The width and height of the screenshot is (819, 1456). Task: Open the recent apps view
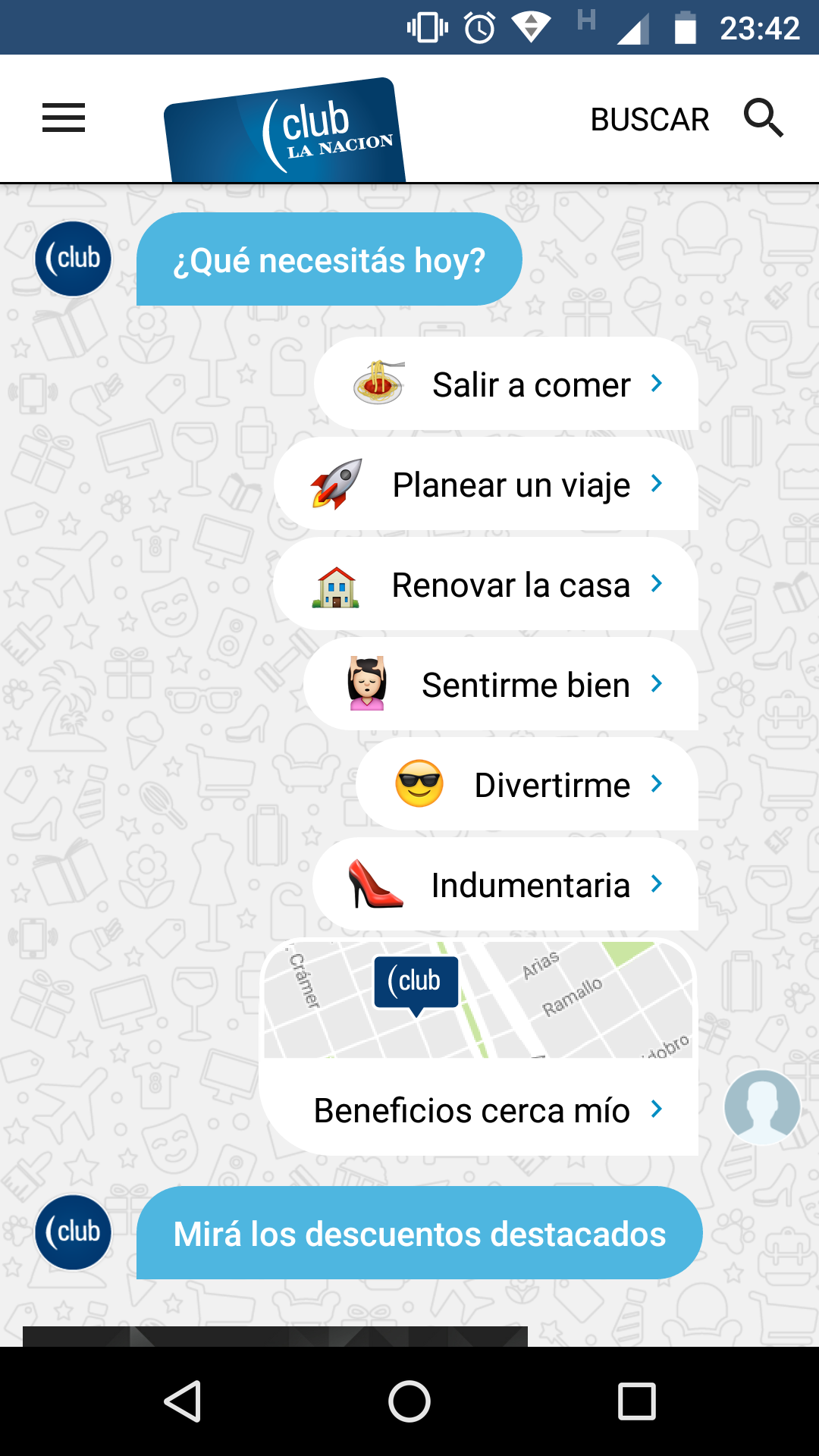point(637,1401)
